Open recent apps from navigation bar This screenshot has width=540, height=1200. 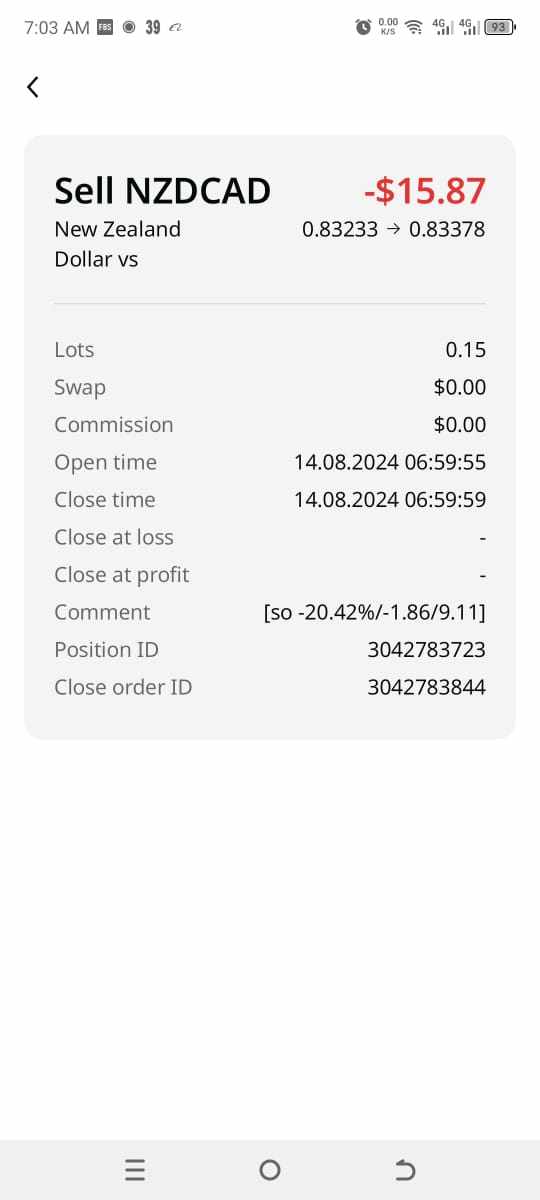[135, 1169]
